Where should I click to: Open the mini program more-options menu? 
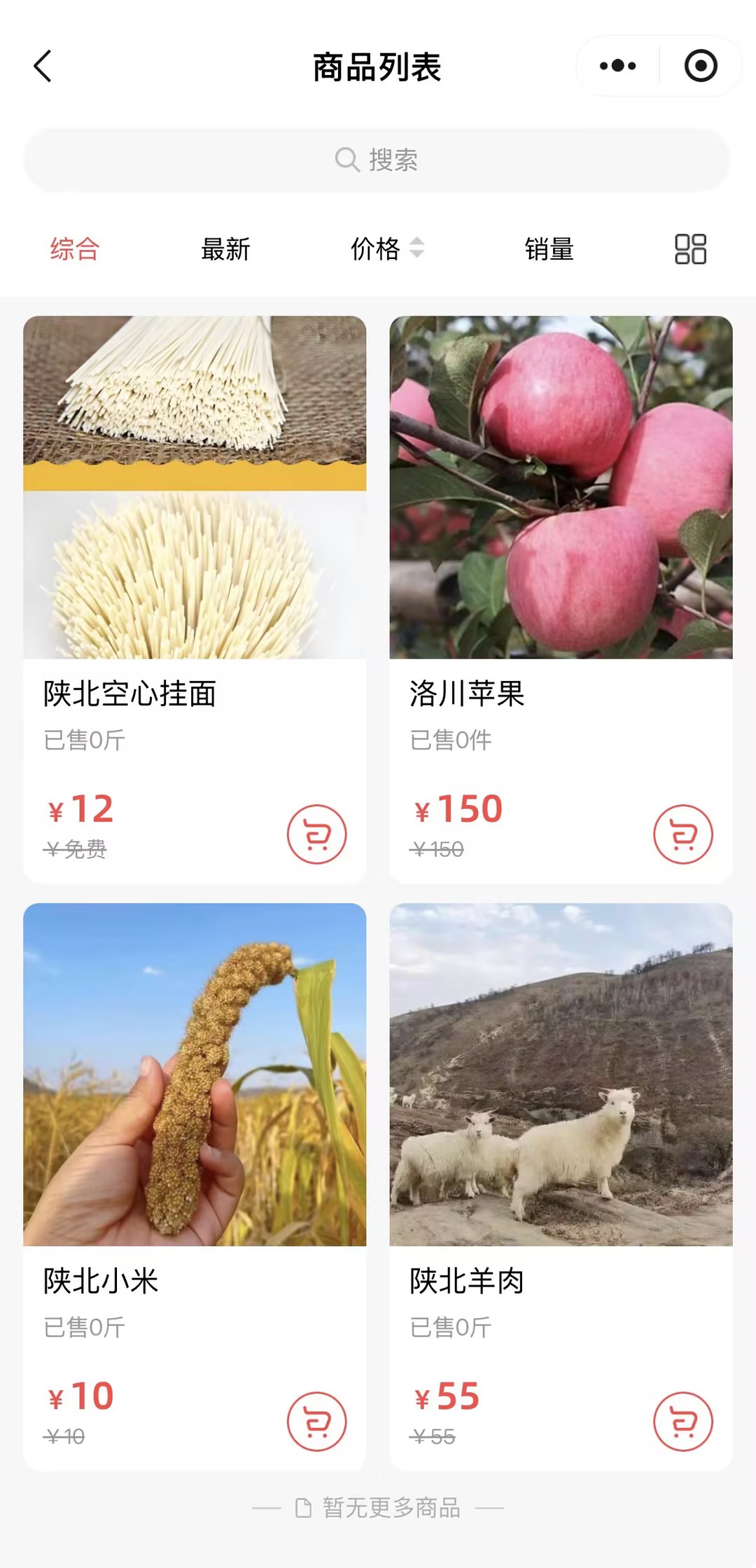coord(618,66)
